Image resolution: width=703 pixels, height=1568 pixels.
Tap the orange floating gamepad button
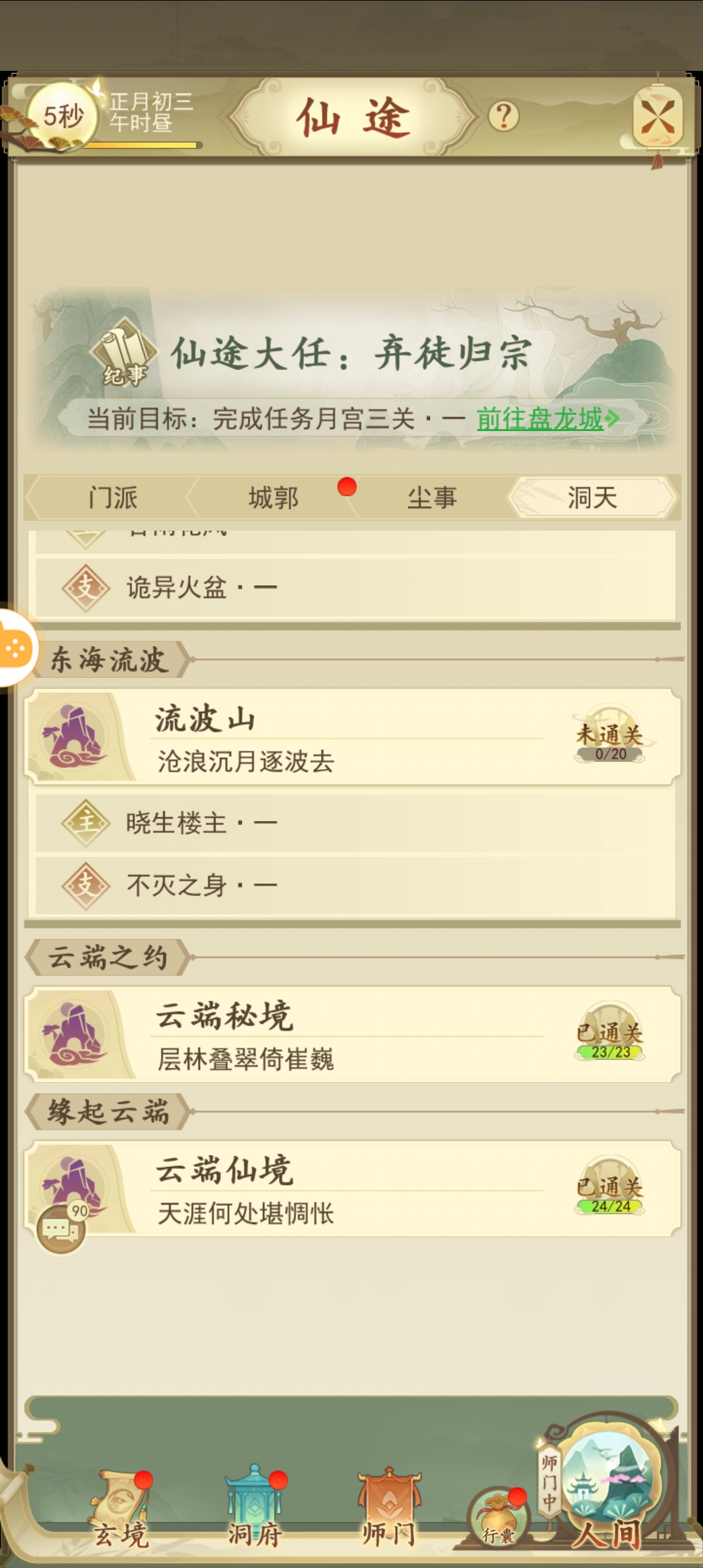pos(14,648)
